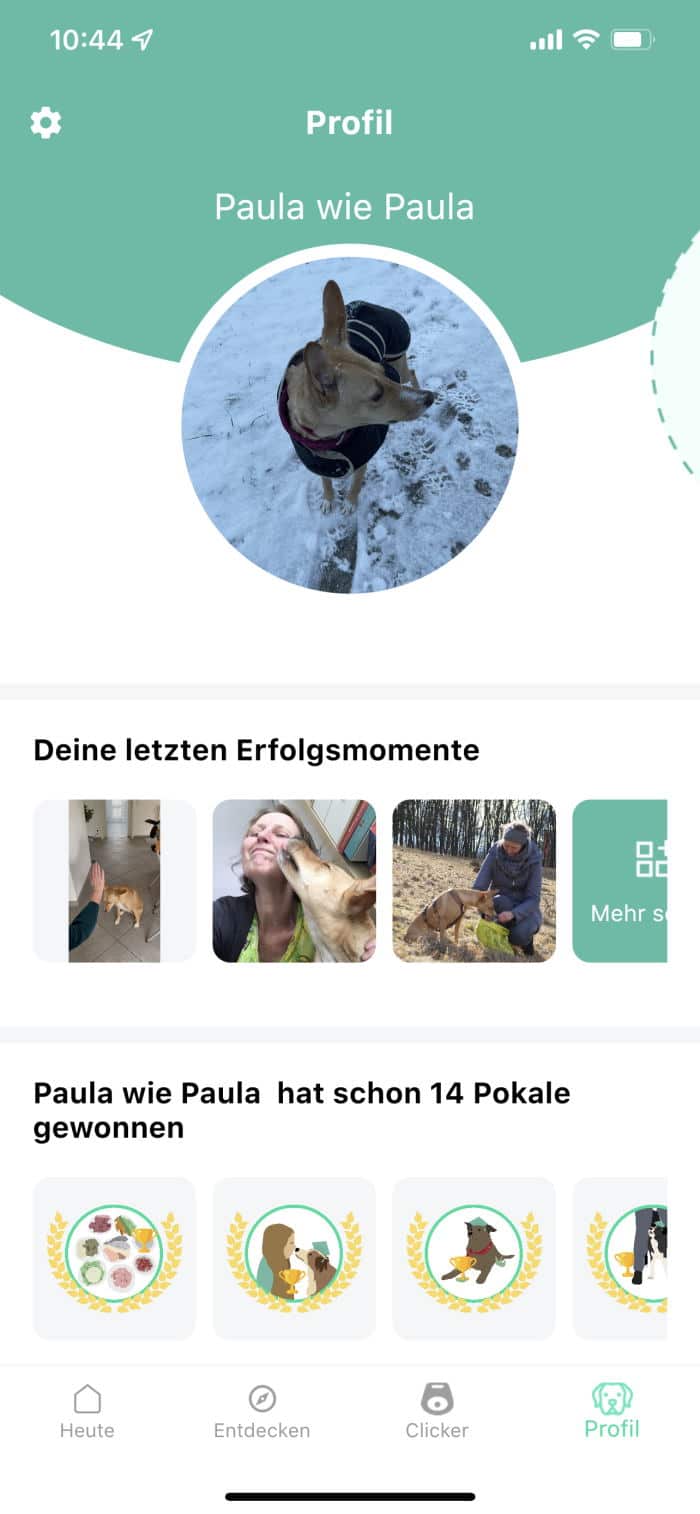
Task: Open the settings gear icon
Action: [x=45, y=123]
